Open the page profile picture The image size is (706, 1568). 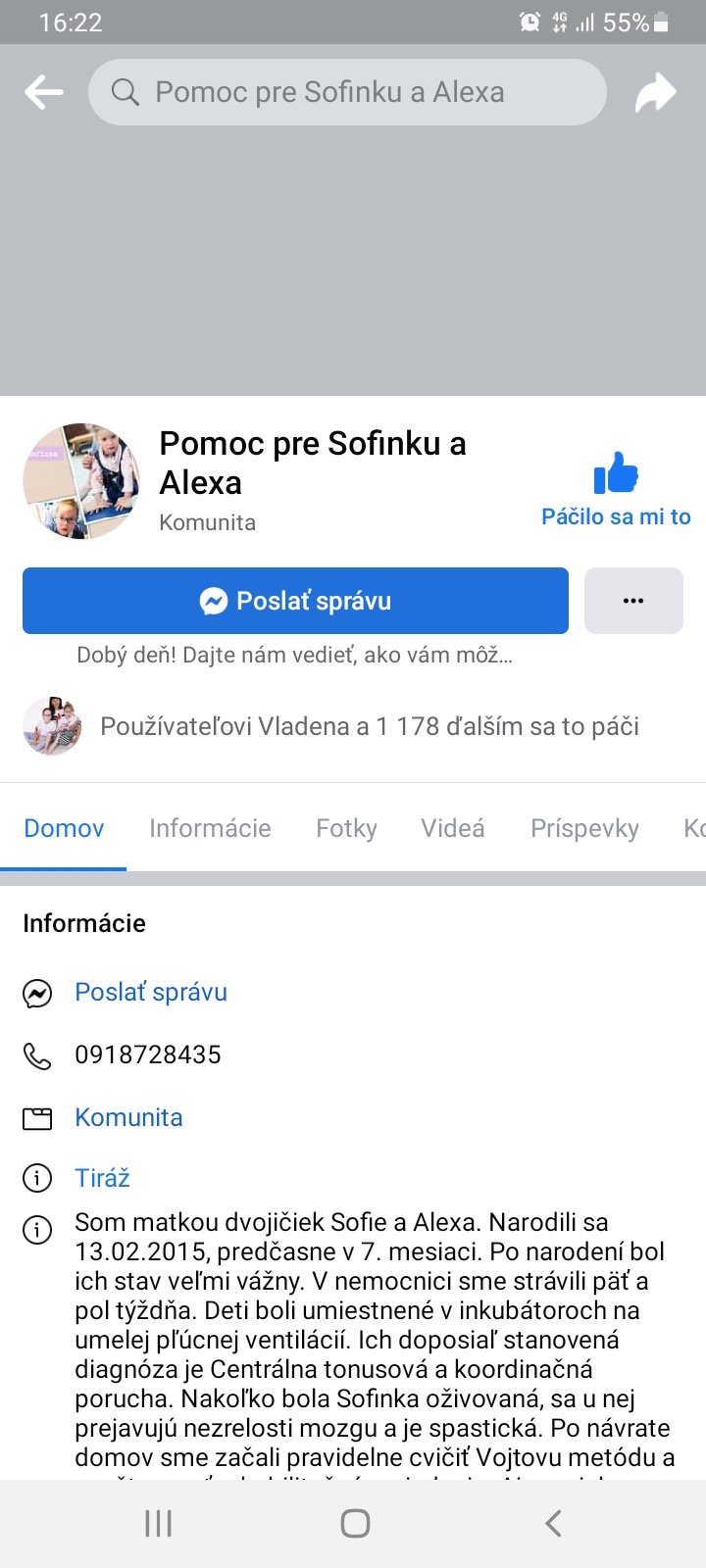[81, 481]
